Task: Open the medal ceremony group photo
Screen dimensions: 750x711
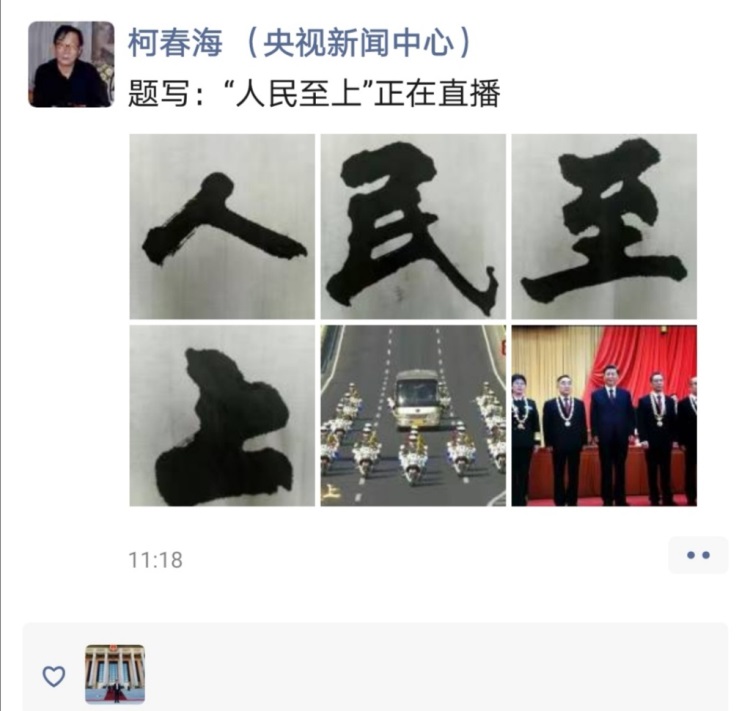Action: [604, 415]
